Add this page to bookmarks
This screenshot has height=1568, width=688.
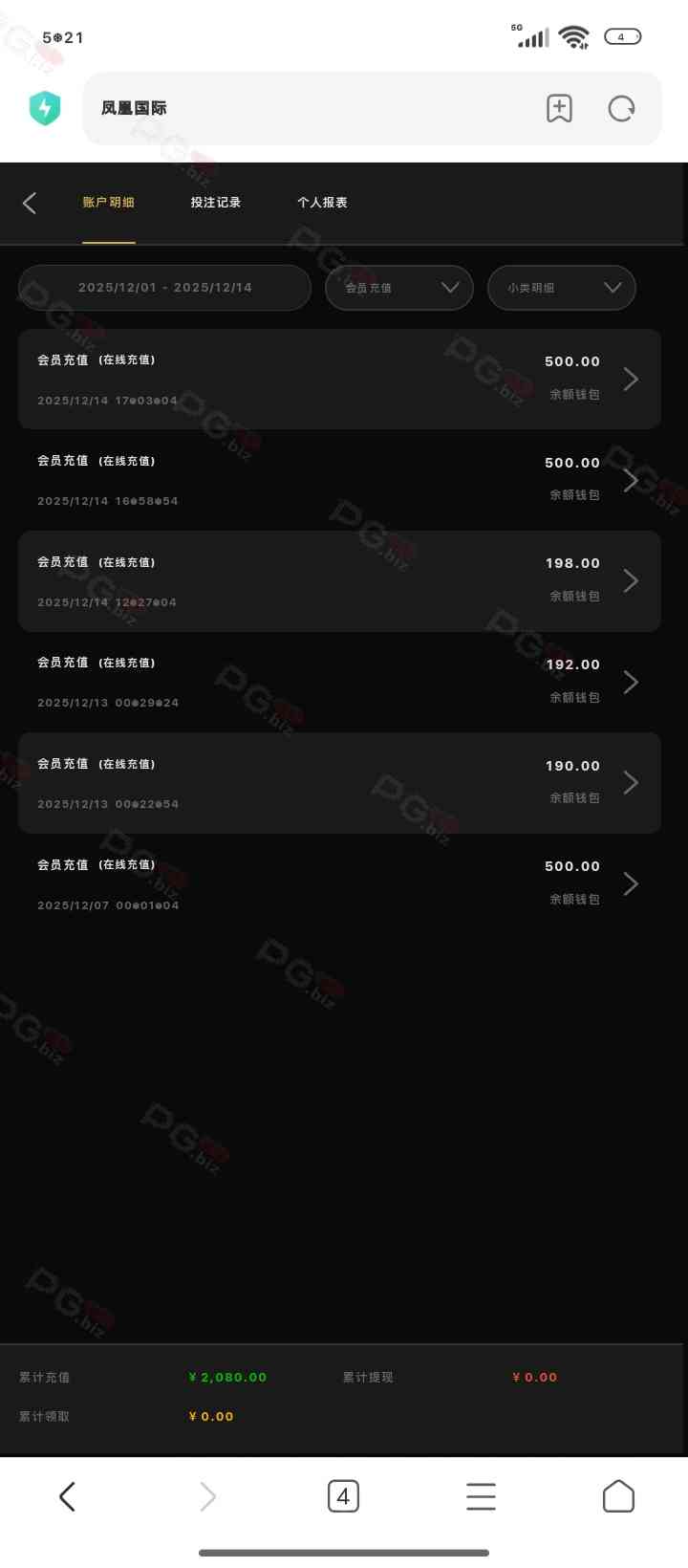pos(559,108)
